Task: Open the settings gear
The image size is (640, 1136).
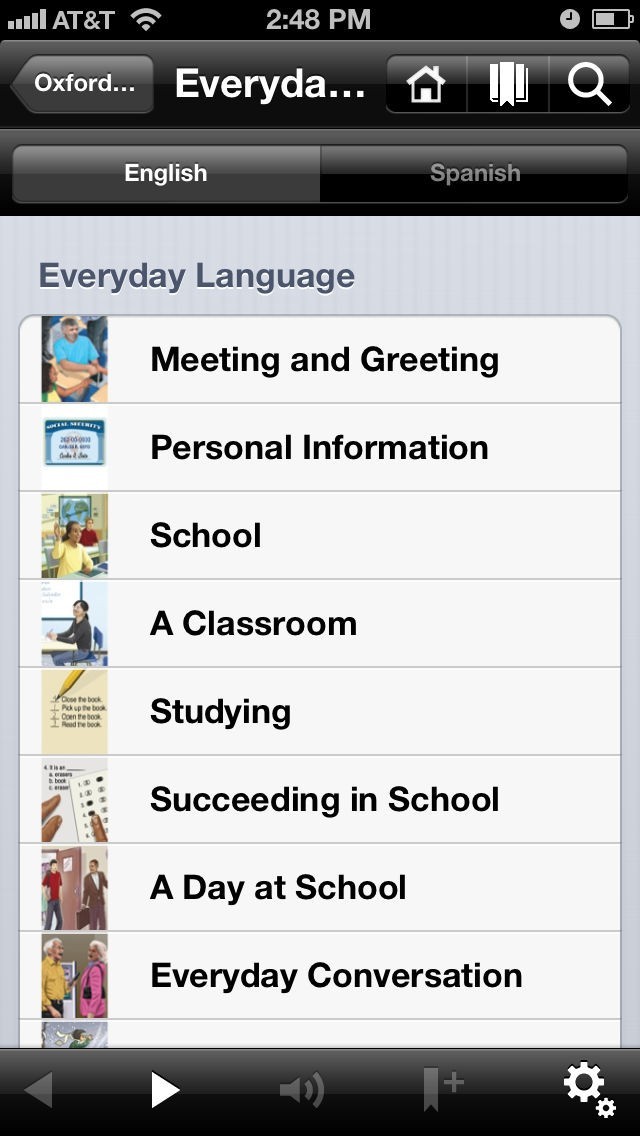Action: tap(588, 1090)
